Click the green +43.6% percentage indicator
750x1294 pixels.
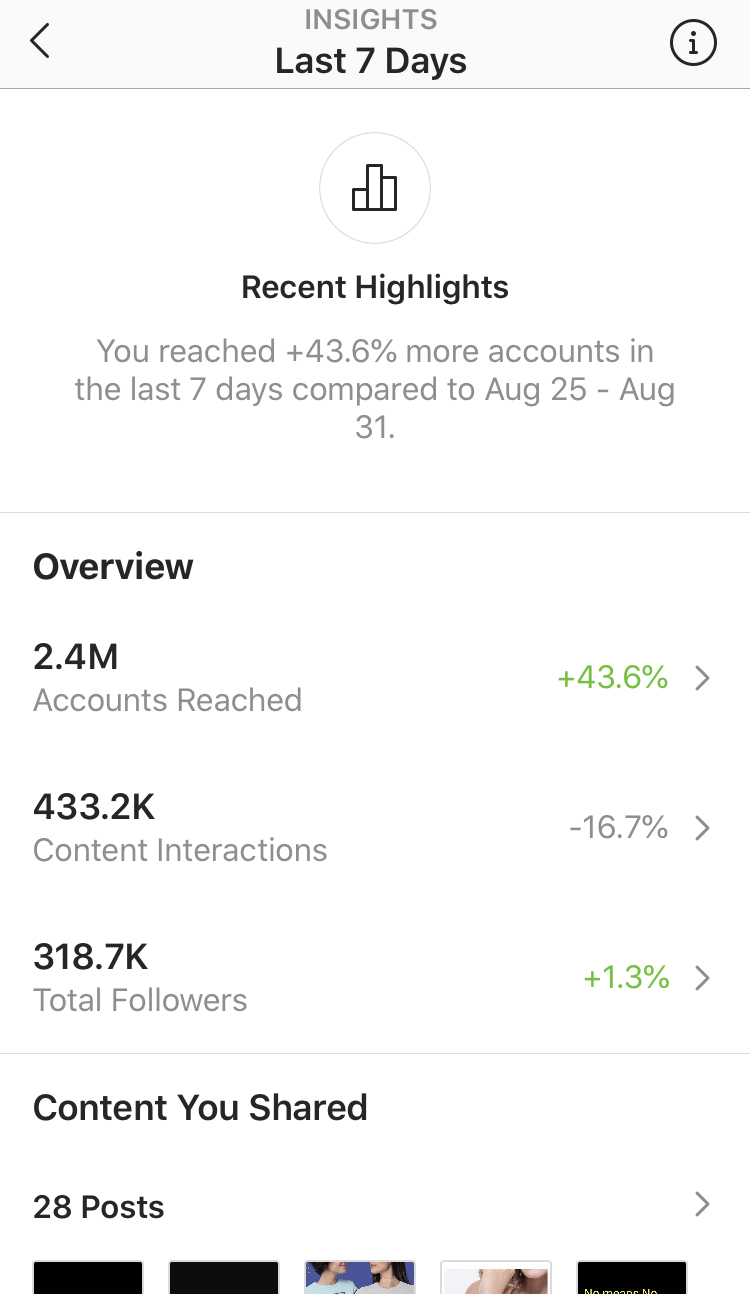tap(612, 677)
